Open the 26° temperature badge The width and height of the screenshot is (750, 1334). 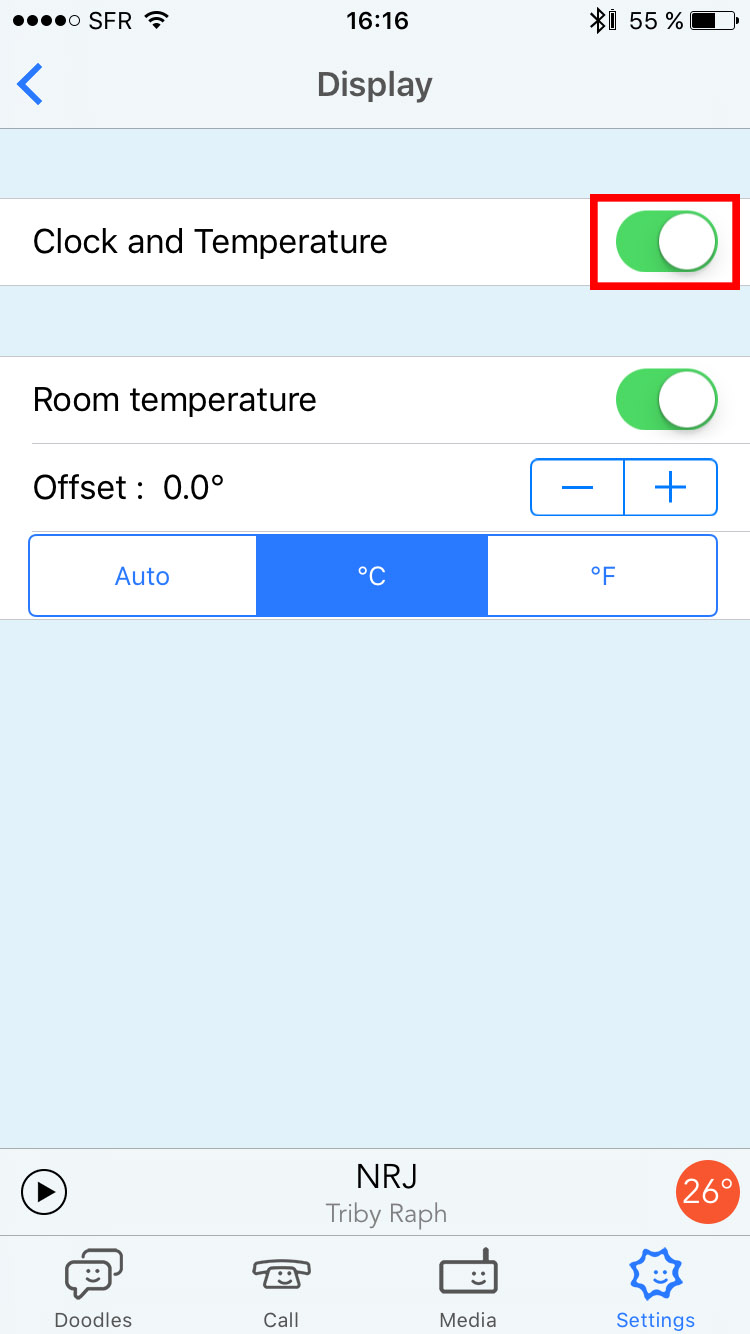coord(706,1192)
